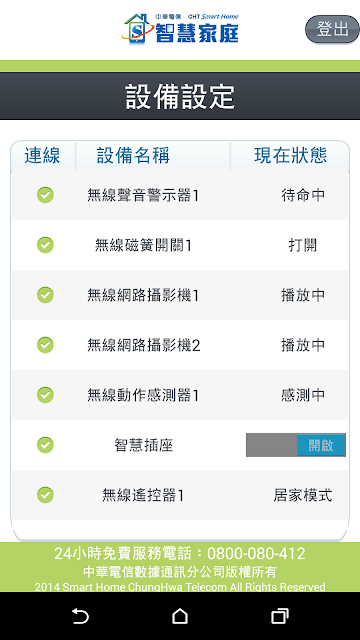Viewport: 360px width, 640px height.
Task: Go back with the system back button
Action: [x=80, y=616]
